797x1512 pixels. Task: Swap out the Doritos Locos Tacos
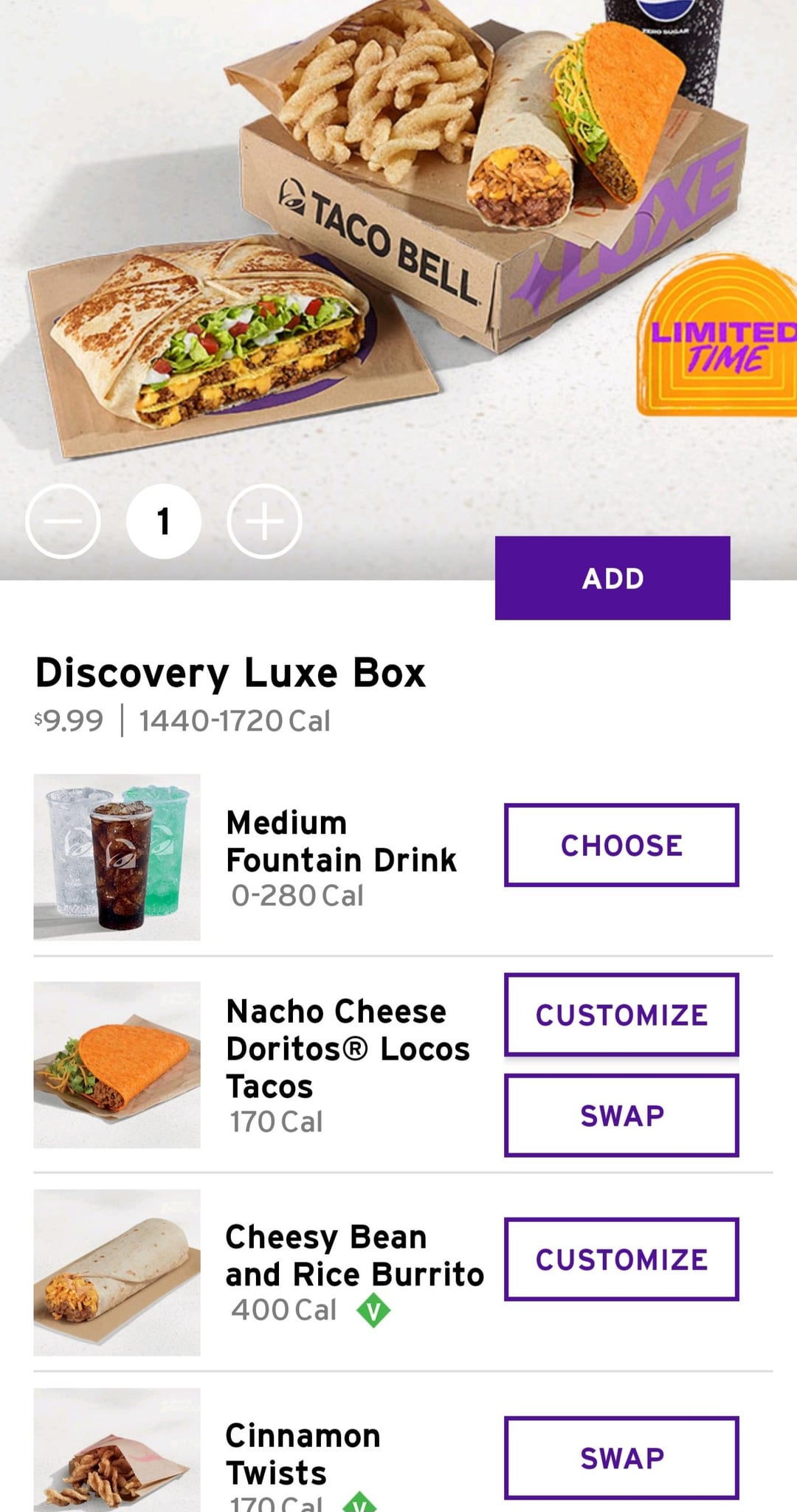click(x=621, y=1115)
